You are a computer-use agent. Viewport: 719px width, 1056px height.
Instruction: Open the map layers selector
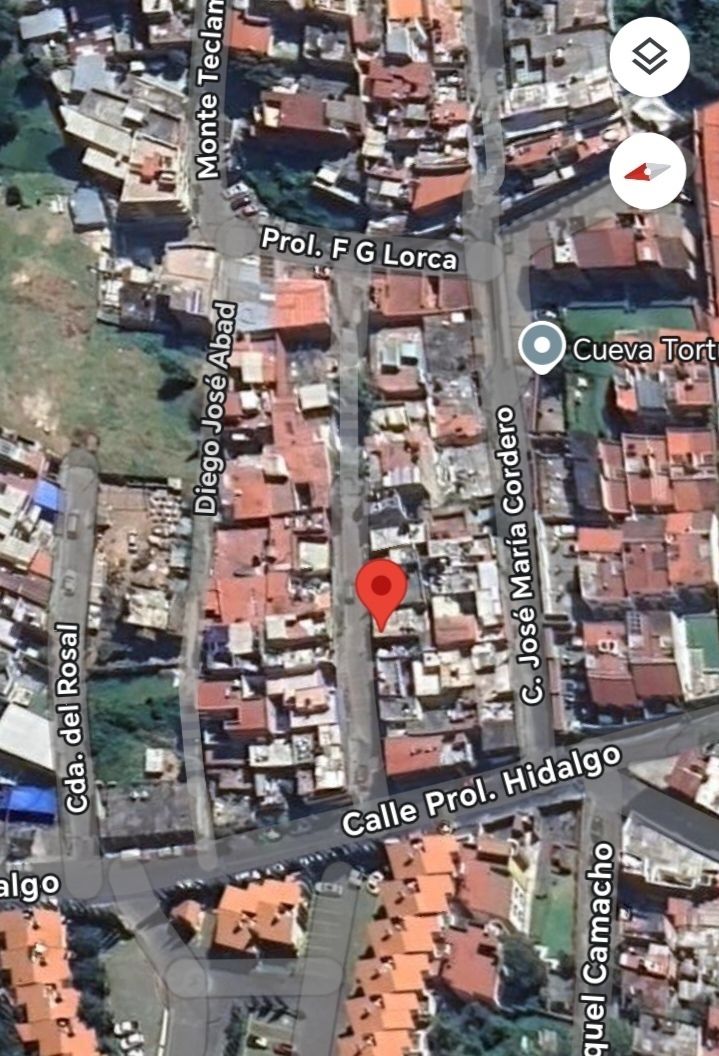pos(649,57)
